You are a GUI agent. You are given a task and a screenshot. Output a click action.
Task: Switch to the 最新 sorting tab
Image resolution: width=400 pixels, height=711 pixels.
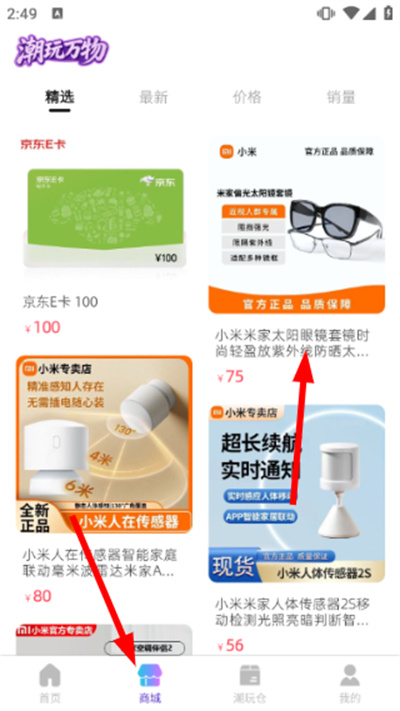[153, 97]
